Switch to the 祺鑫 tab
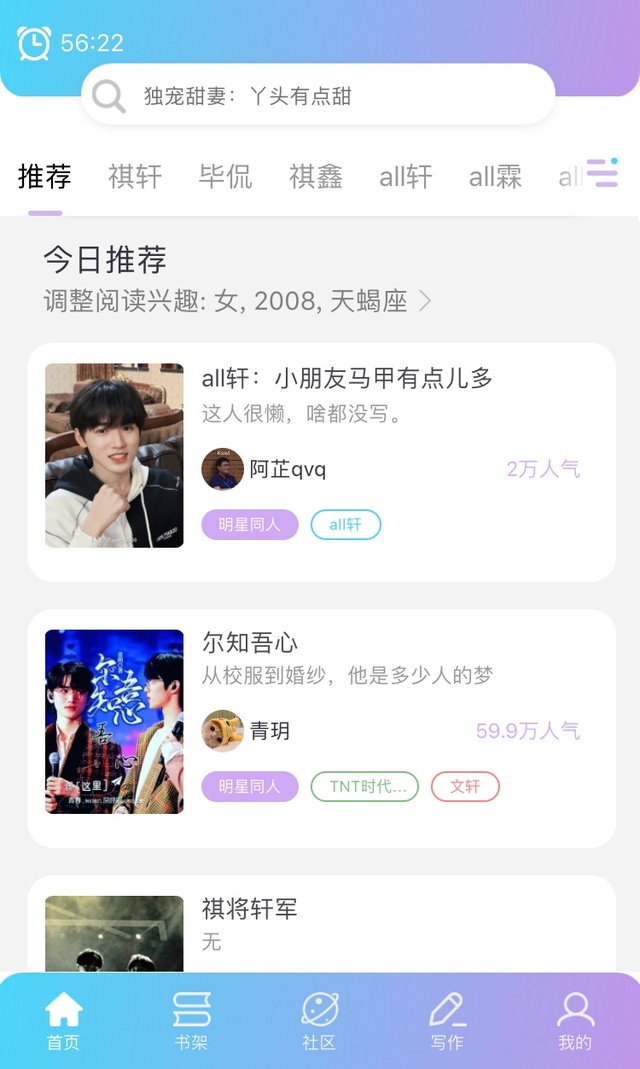 (x=316, y=177)
